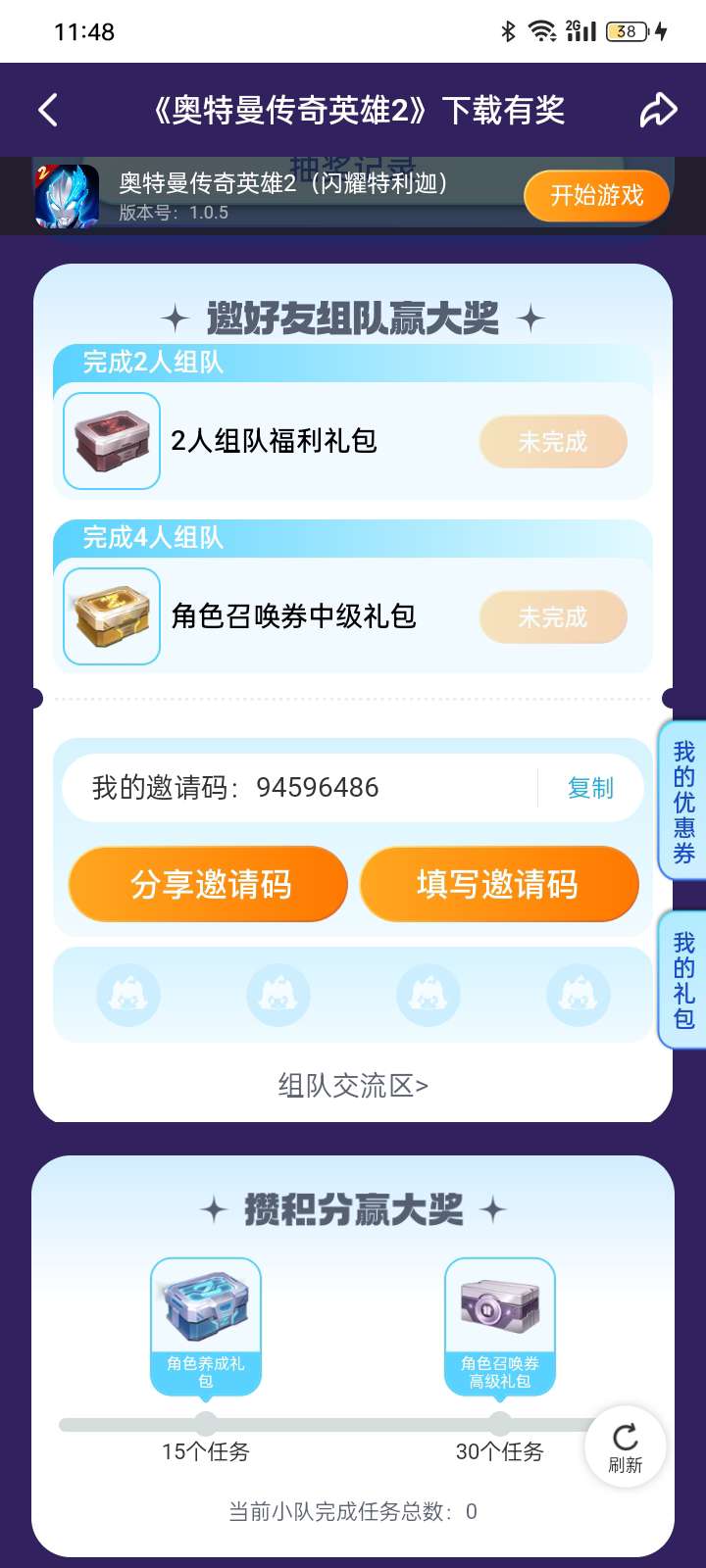Share this download event page

[x=658, y=110]
